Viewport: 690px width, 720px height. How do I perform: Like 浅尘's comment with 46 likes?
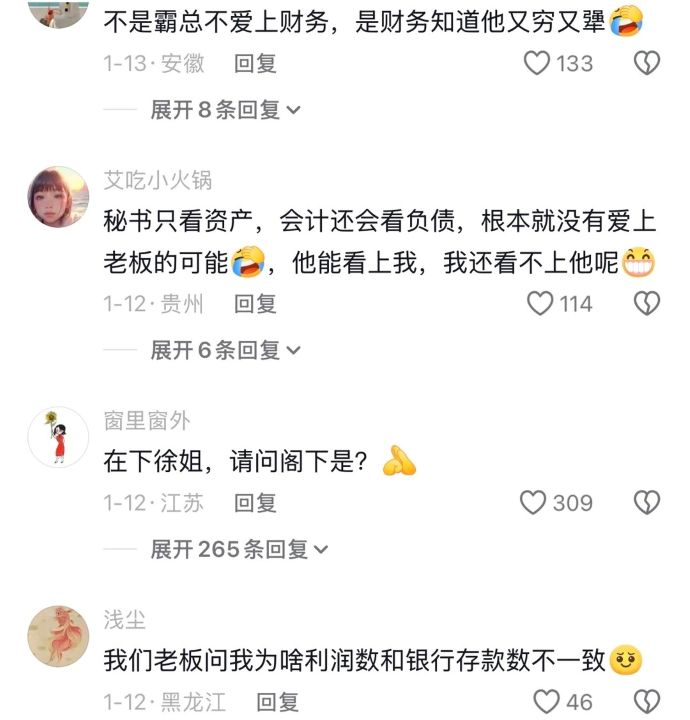point(546,701)
